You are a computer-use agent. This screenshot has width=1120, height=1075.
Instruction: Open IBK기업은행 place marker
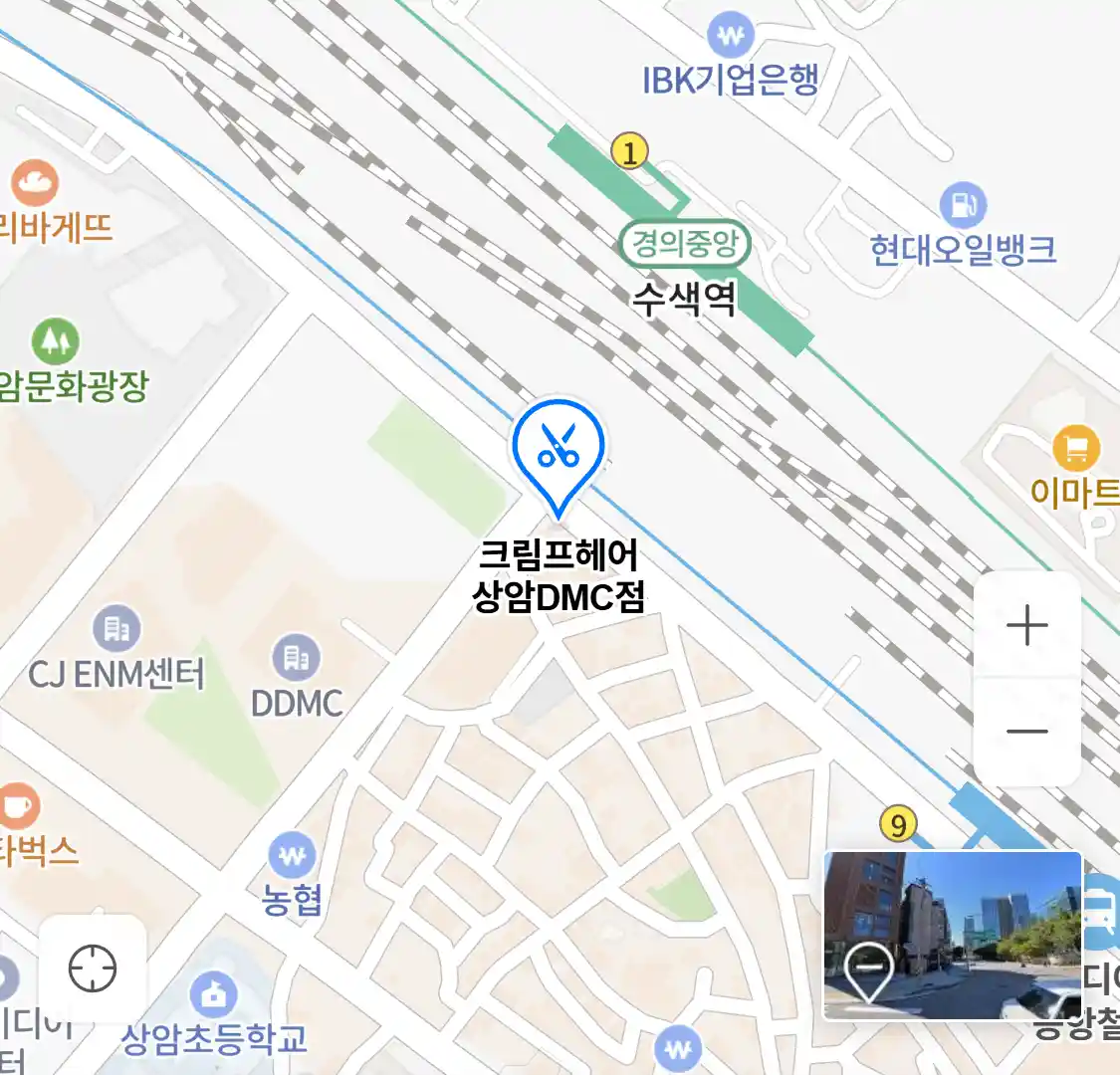[732, 38]
